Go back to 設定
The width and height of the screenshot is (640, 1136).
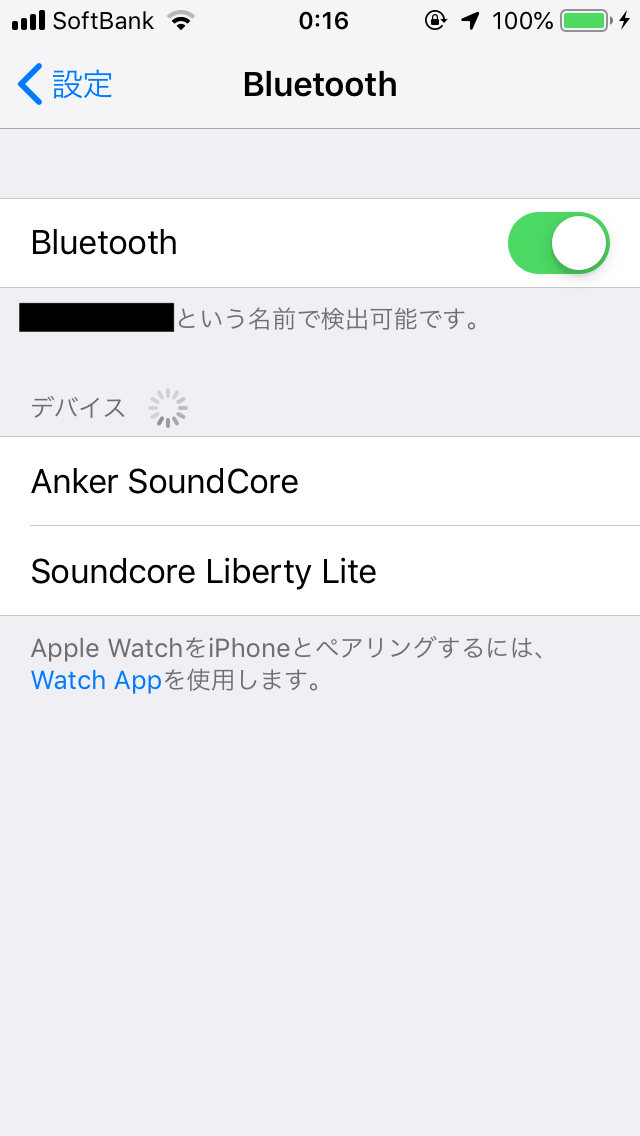pos(66,85)
